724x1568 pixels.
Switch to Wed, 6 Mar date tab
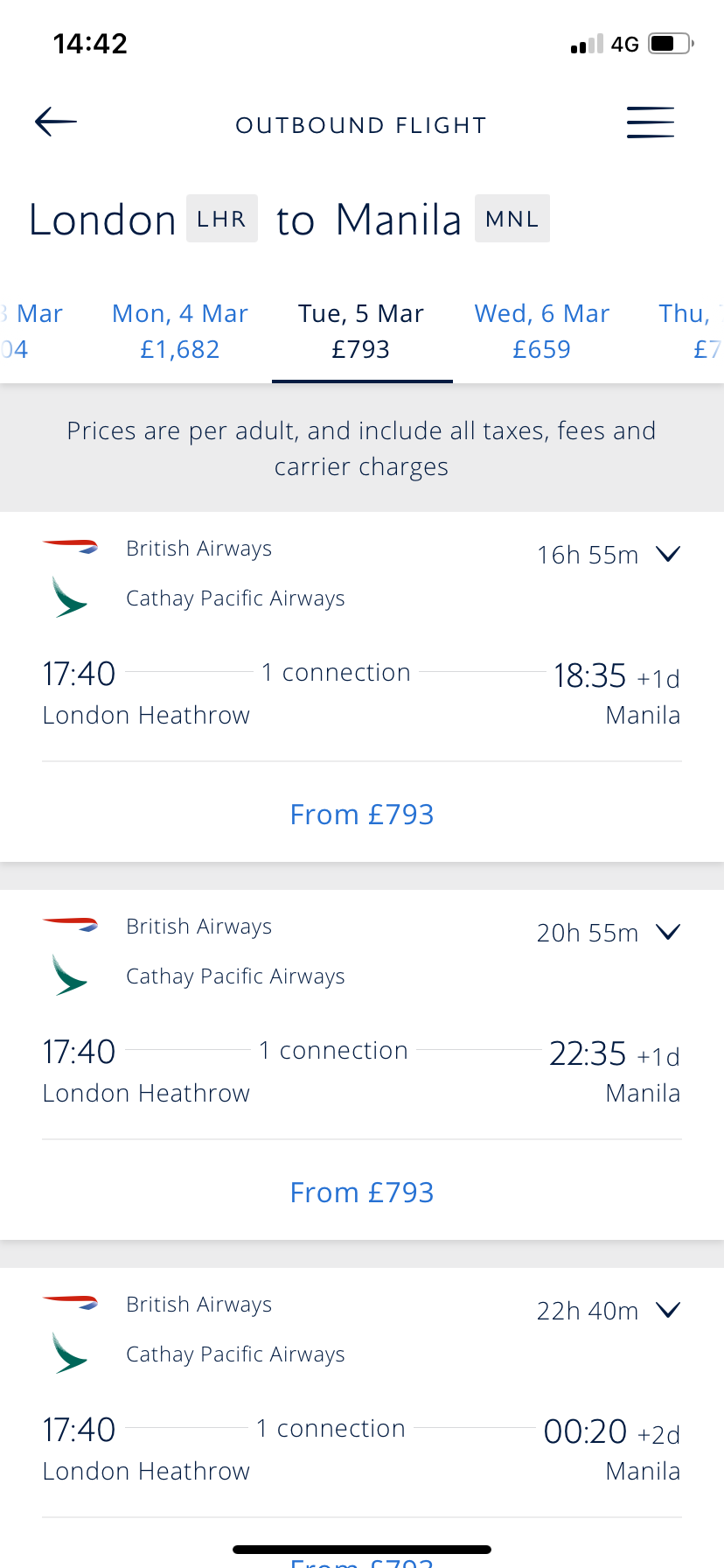click(x=541, y=330)
